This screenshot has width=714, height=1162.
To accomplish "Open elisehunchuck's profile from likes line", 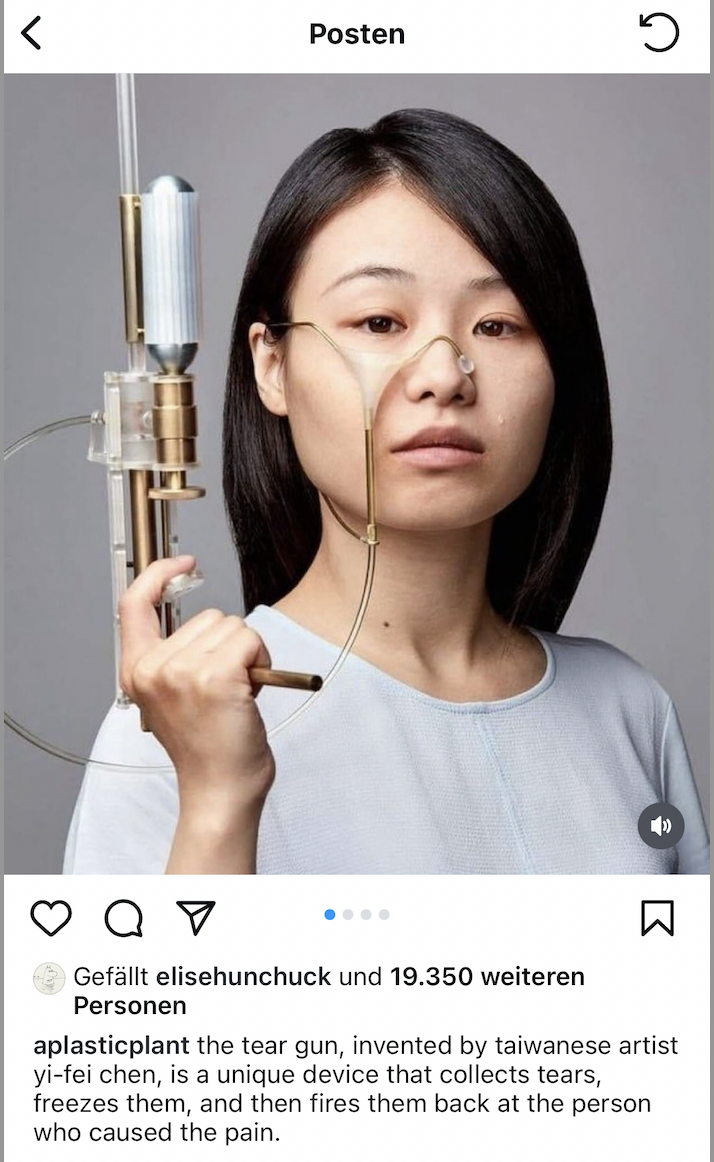I will [243, 977].
